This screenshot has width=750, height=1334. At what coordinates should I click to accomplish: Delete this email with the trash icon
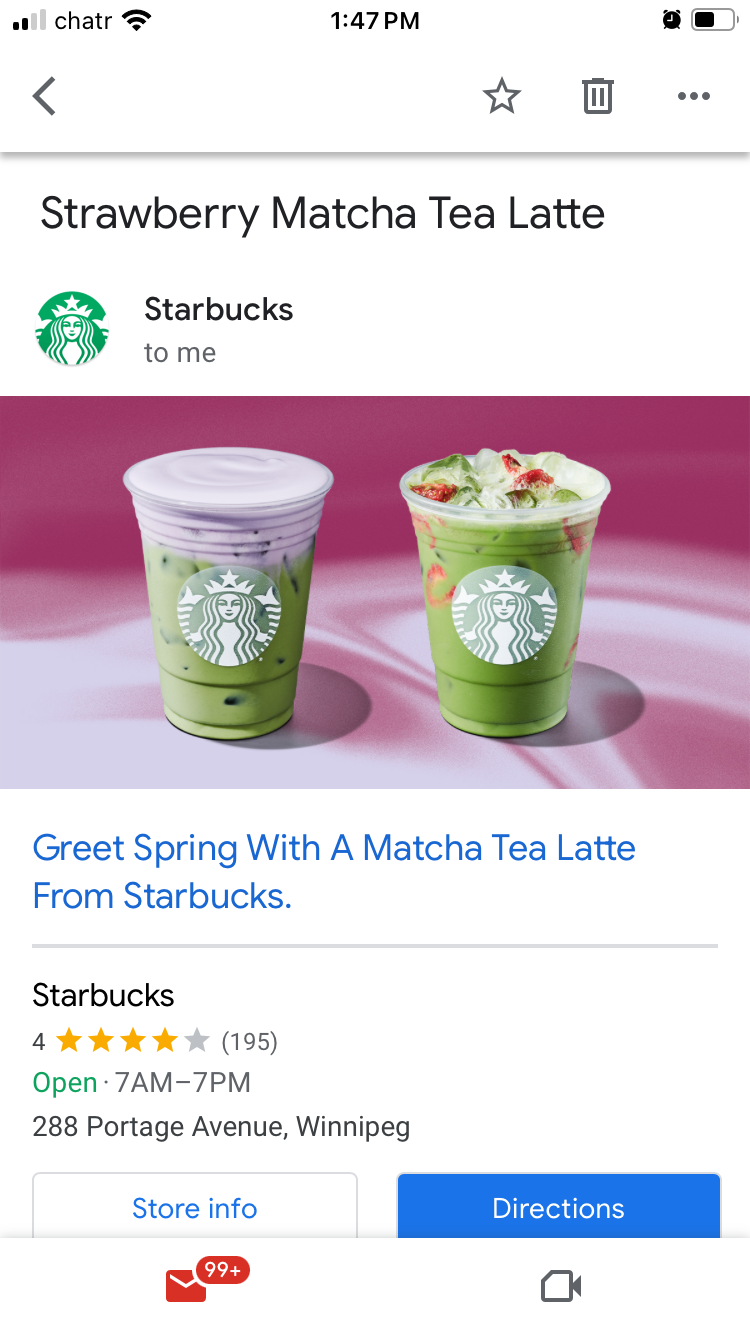pos(597,97)
